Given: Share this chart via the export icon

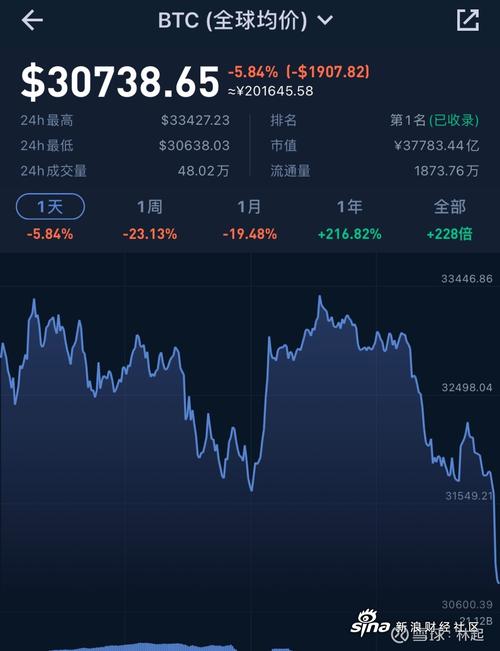Looking at the screenshot, I should click(x=468, y=20).
